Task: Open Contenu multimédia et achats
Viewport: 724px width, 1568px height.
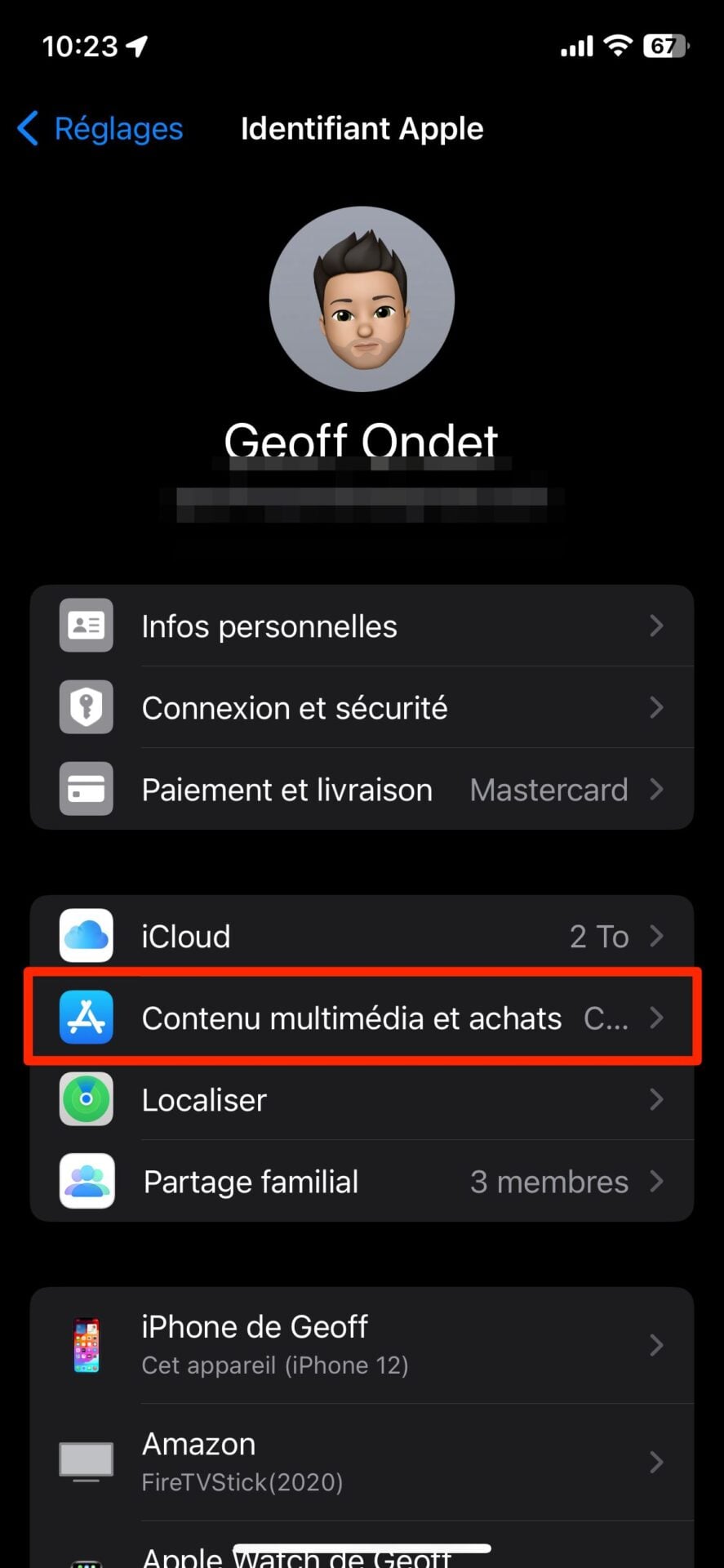Action: (x=362, y=1018)
